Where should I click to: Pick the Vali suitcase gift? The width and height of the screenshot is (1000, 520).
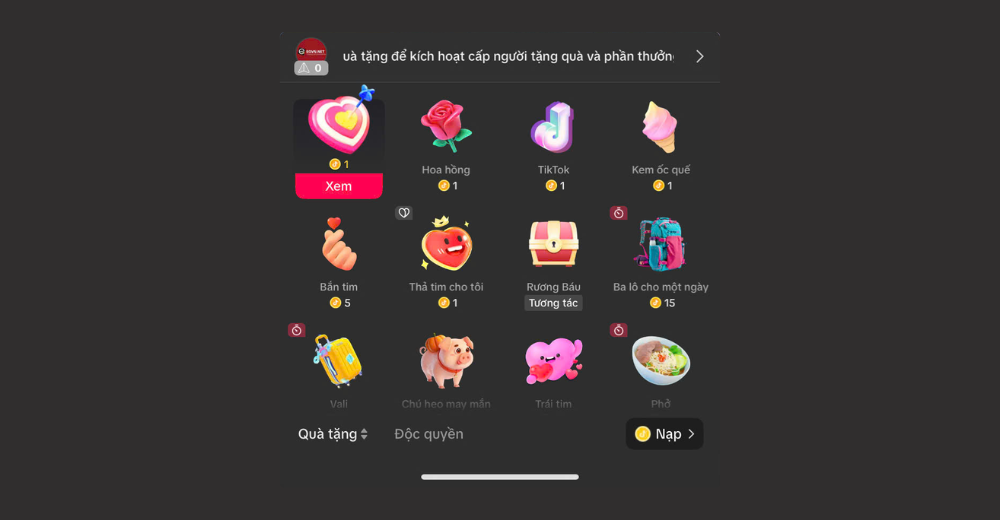(x=338, y=362)
